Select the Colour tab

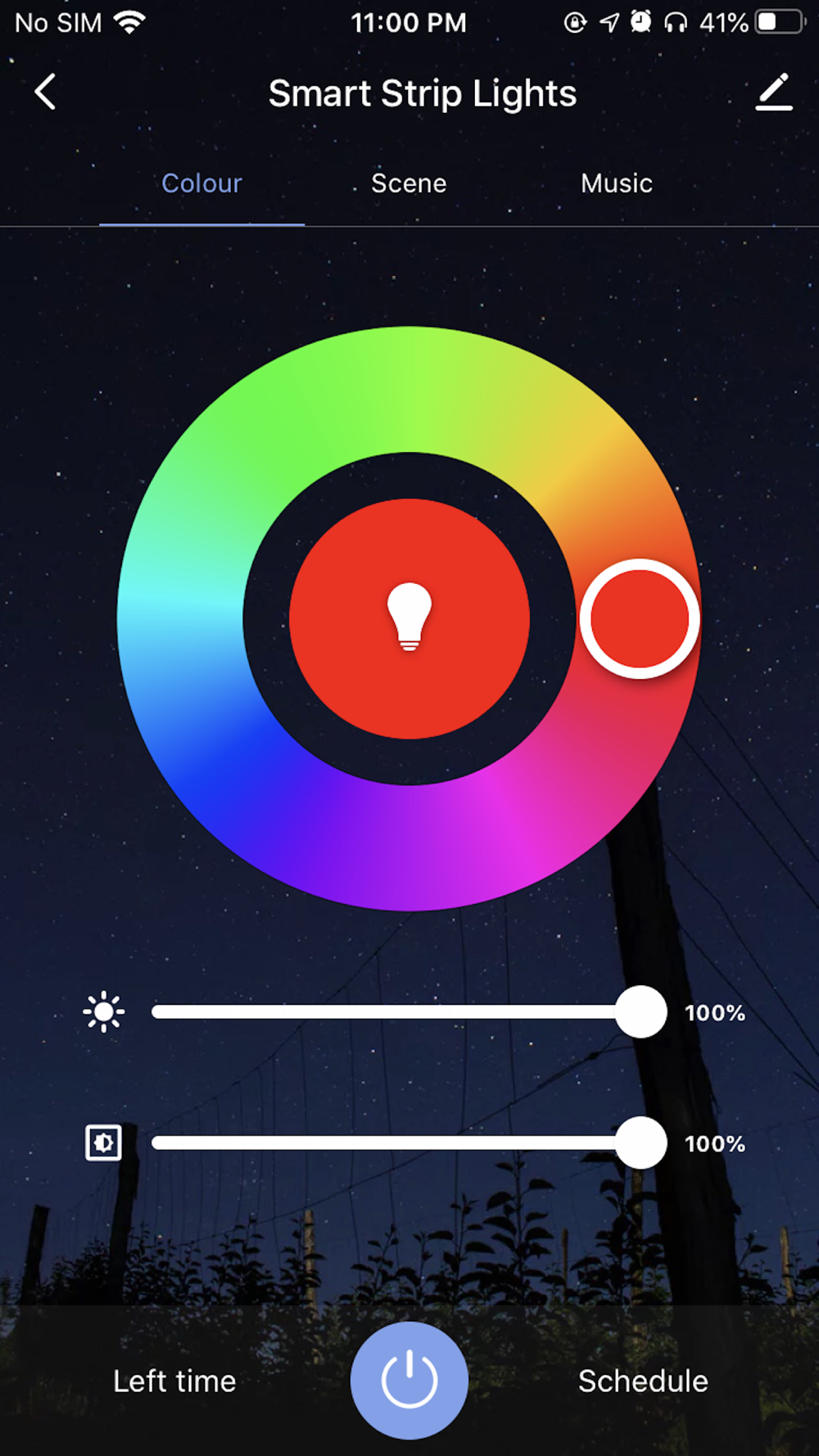(x=201, y=183)
